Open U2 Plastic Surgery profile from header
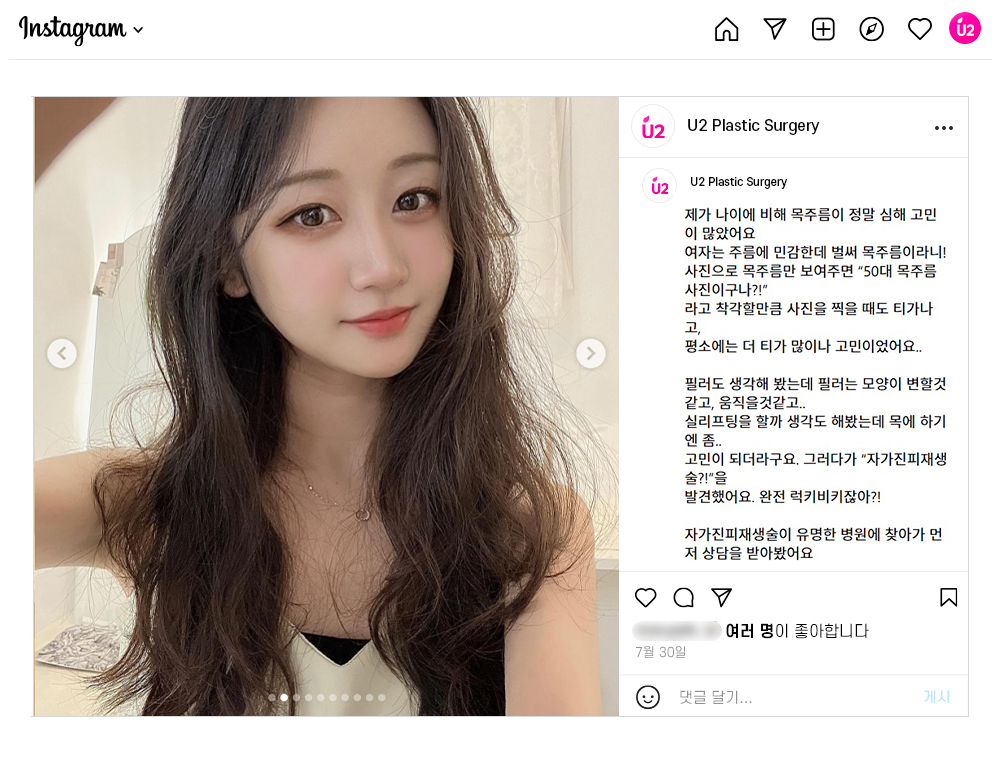This screenshot has height=760, width=1000. (x=753, y=126)
